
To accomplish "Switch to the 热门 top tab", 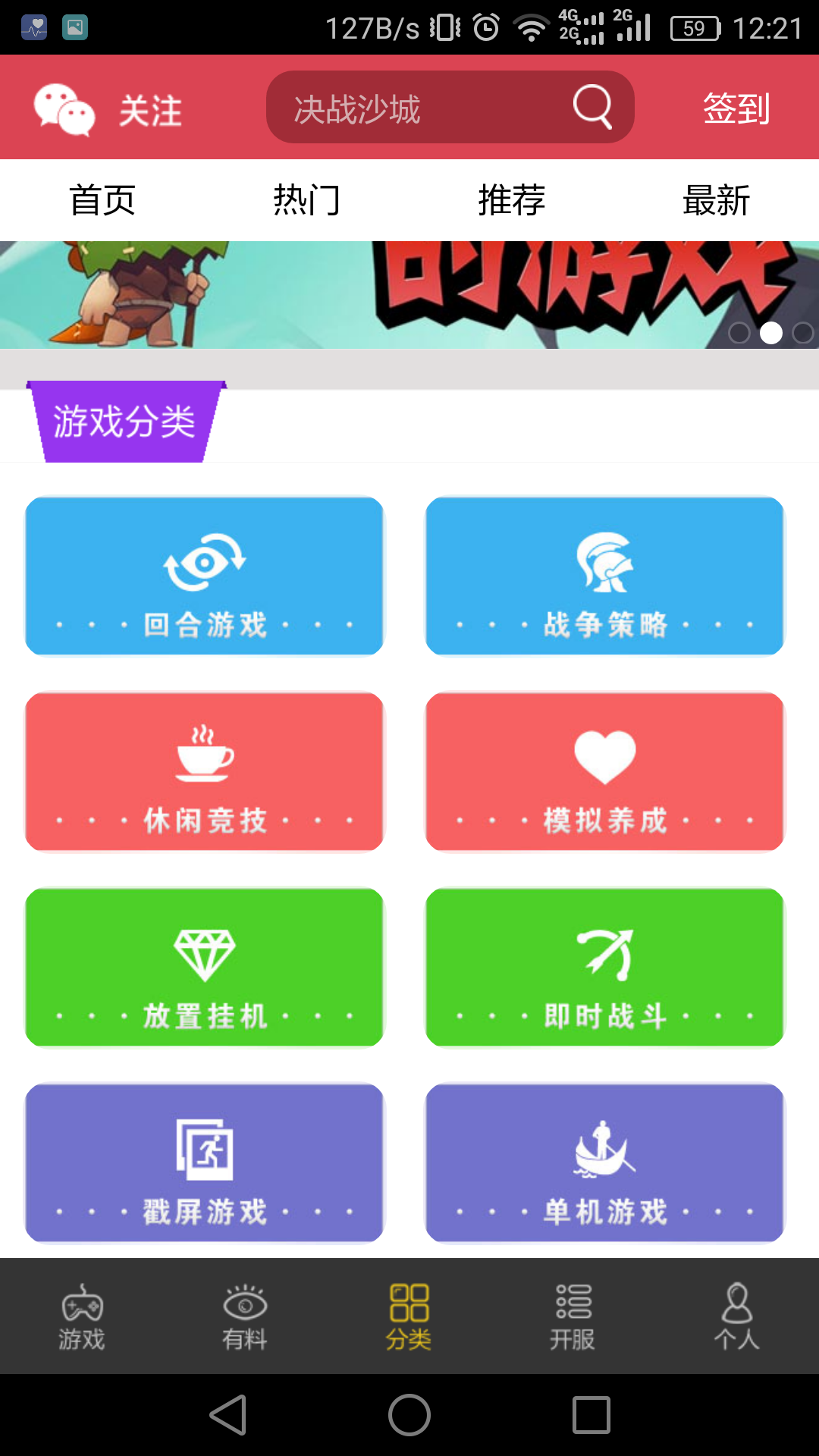I will click(x=307, y=201).
